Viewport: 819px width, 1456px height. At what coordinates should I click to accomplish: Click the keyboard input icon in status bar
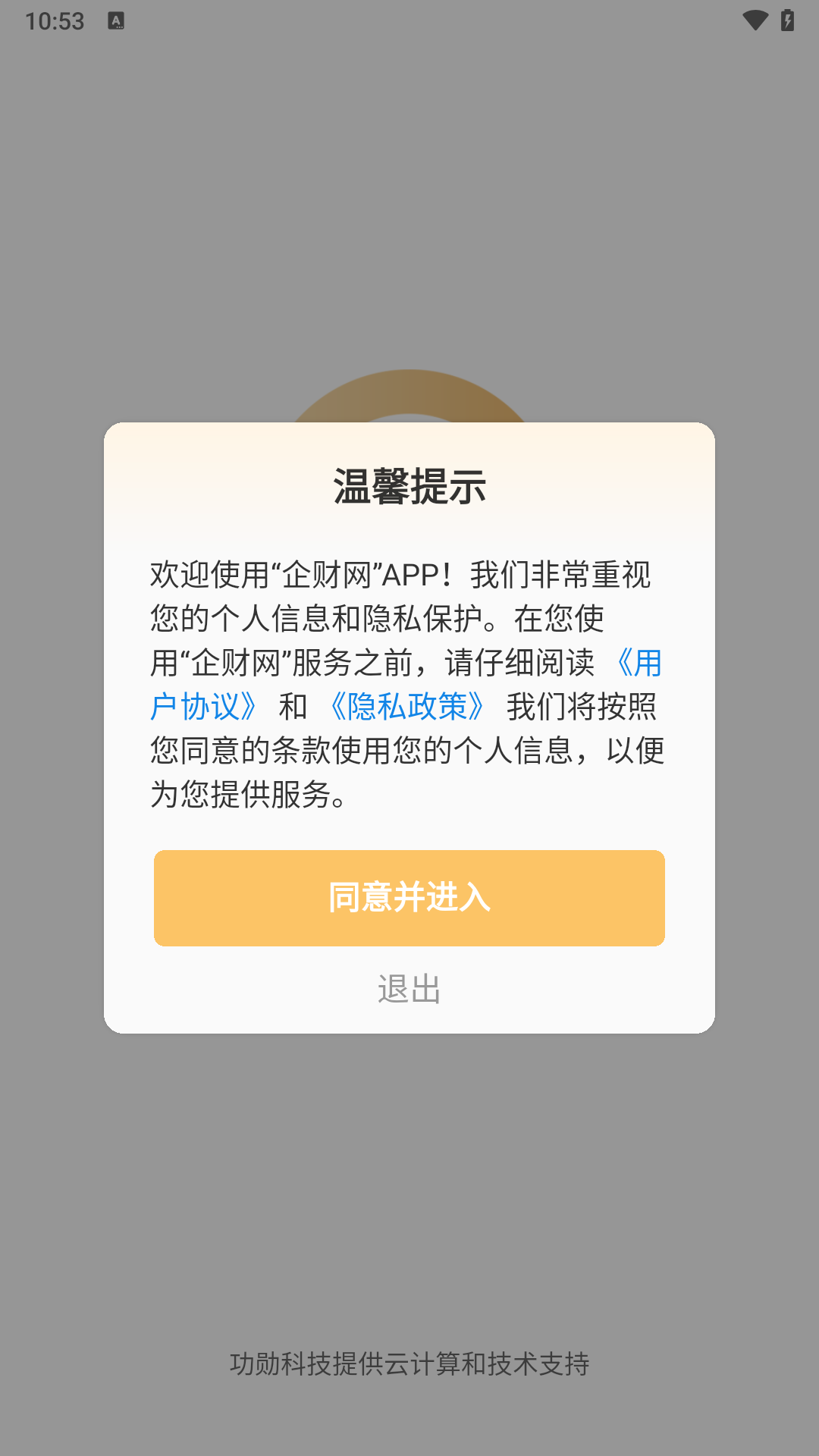click(x=117, y=20)
